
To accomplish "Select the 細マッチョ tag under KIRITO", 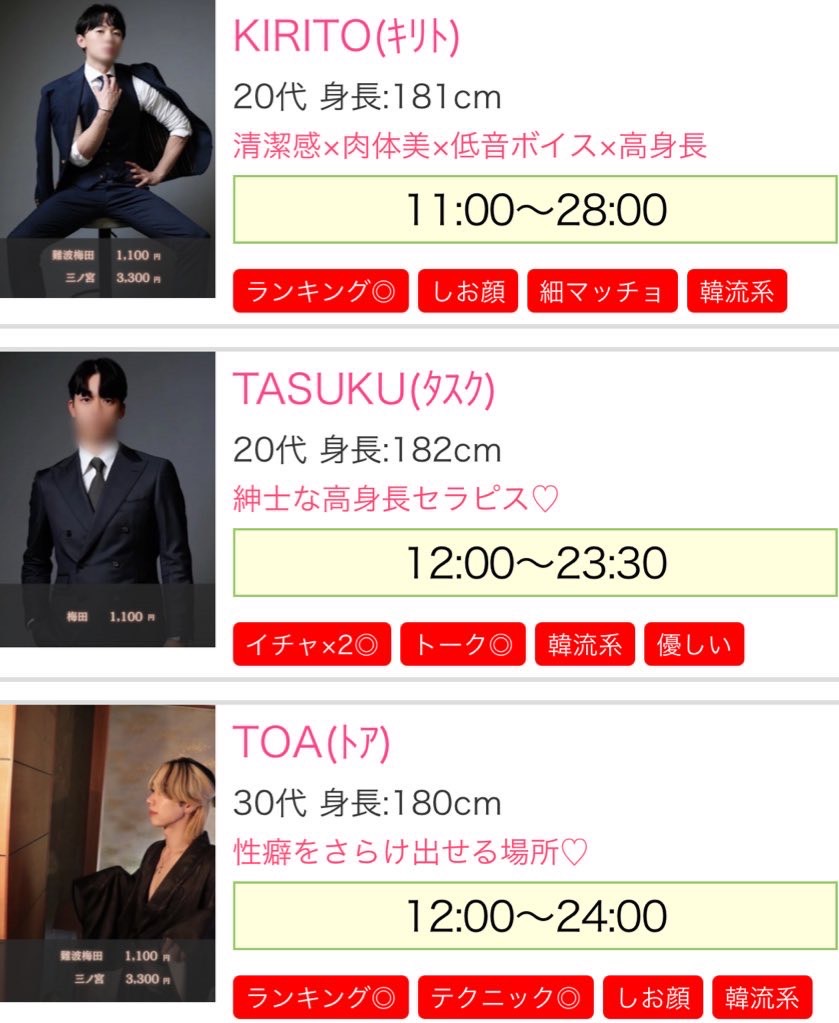I will [602, 292].
